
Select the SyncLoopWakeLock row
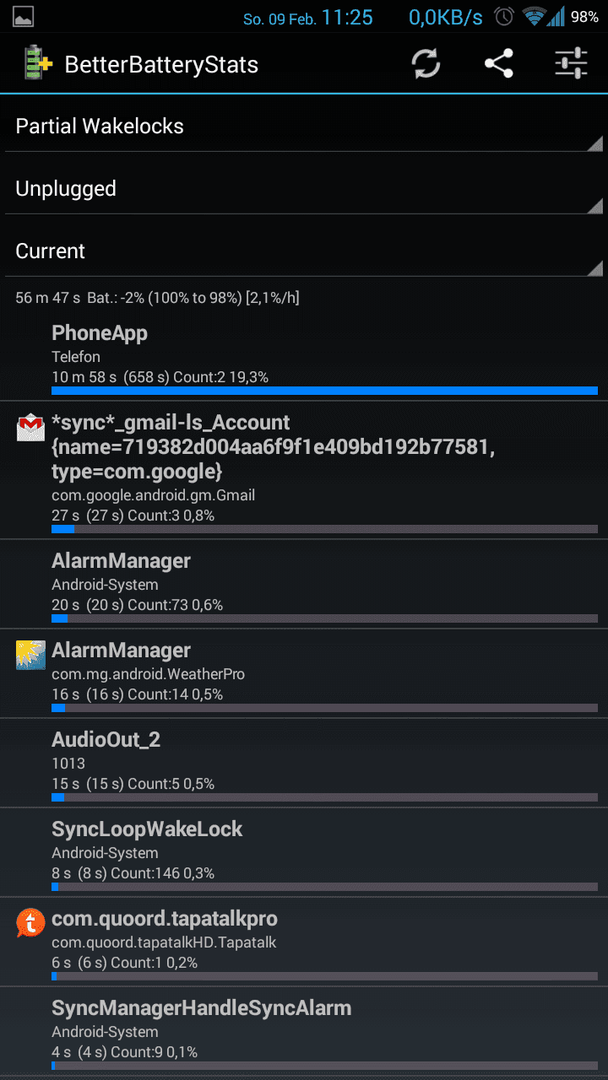(x=304, y=853)
